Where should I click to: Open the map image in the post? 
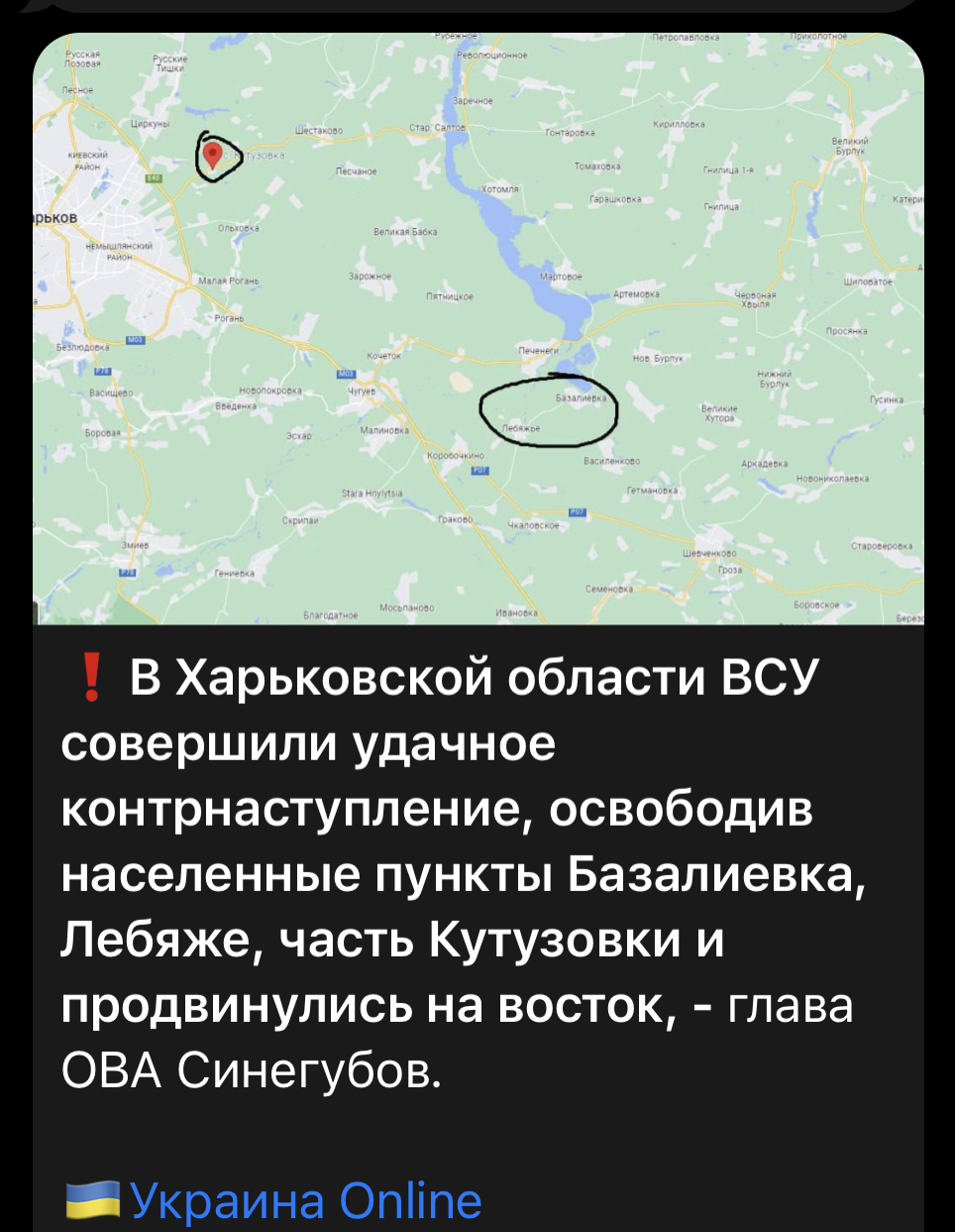coord(477,327)
